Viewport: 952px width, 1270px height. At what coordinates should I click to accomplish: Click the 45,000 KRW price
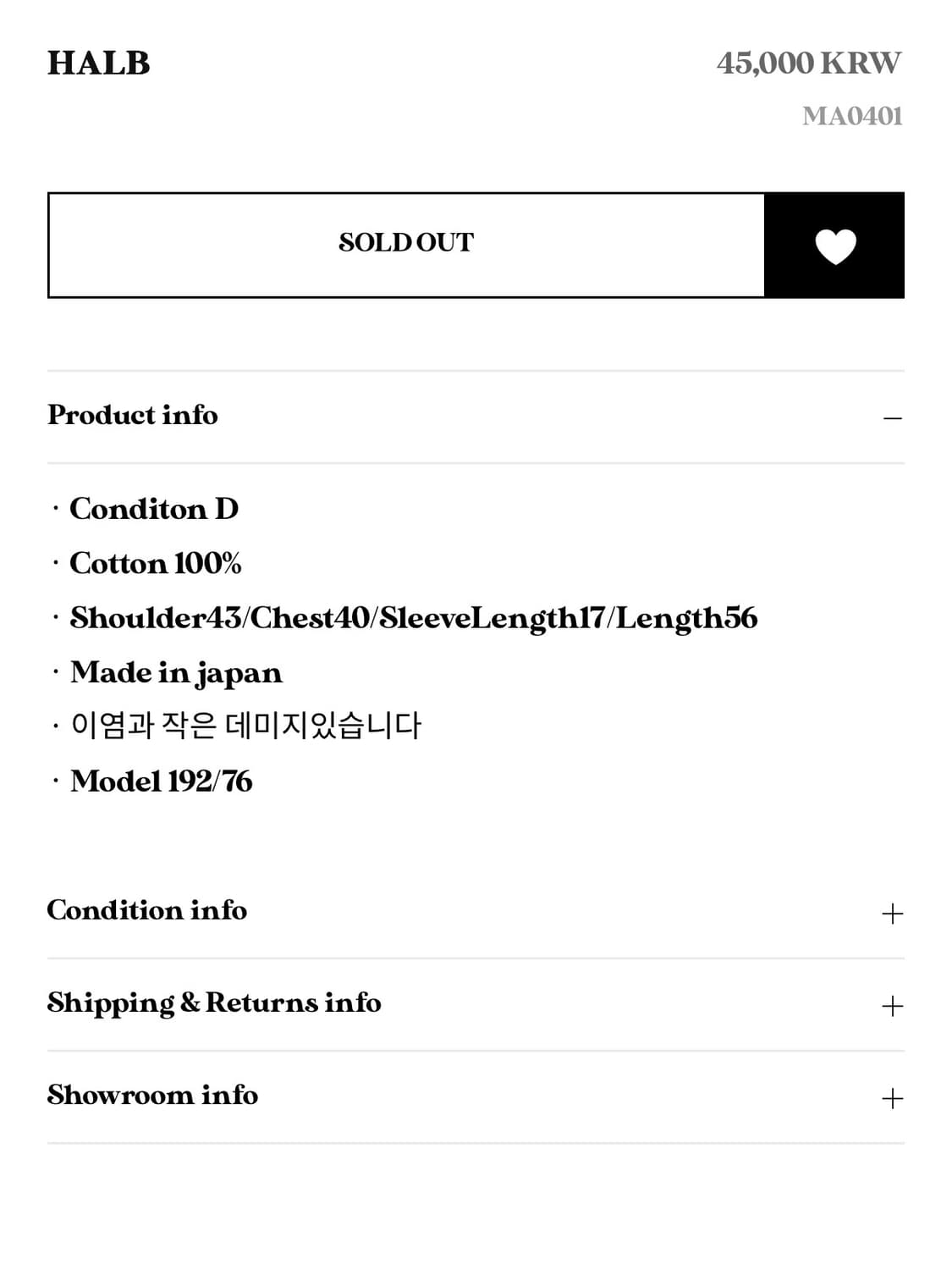pyautogui.click(x=808, y=63)
